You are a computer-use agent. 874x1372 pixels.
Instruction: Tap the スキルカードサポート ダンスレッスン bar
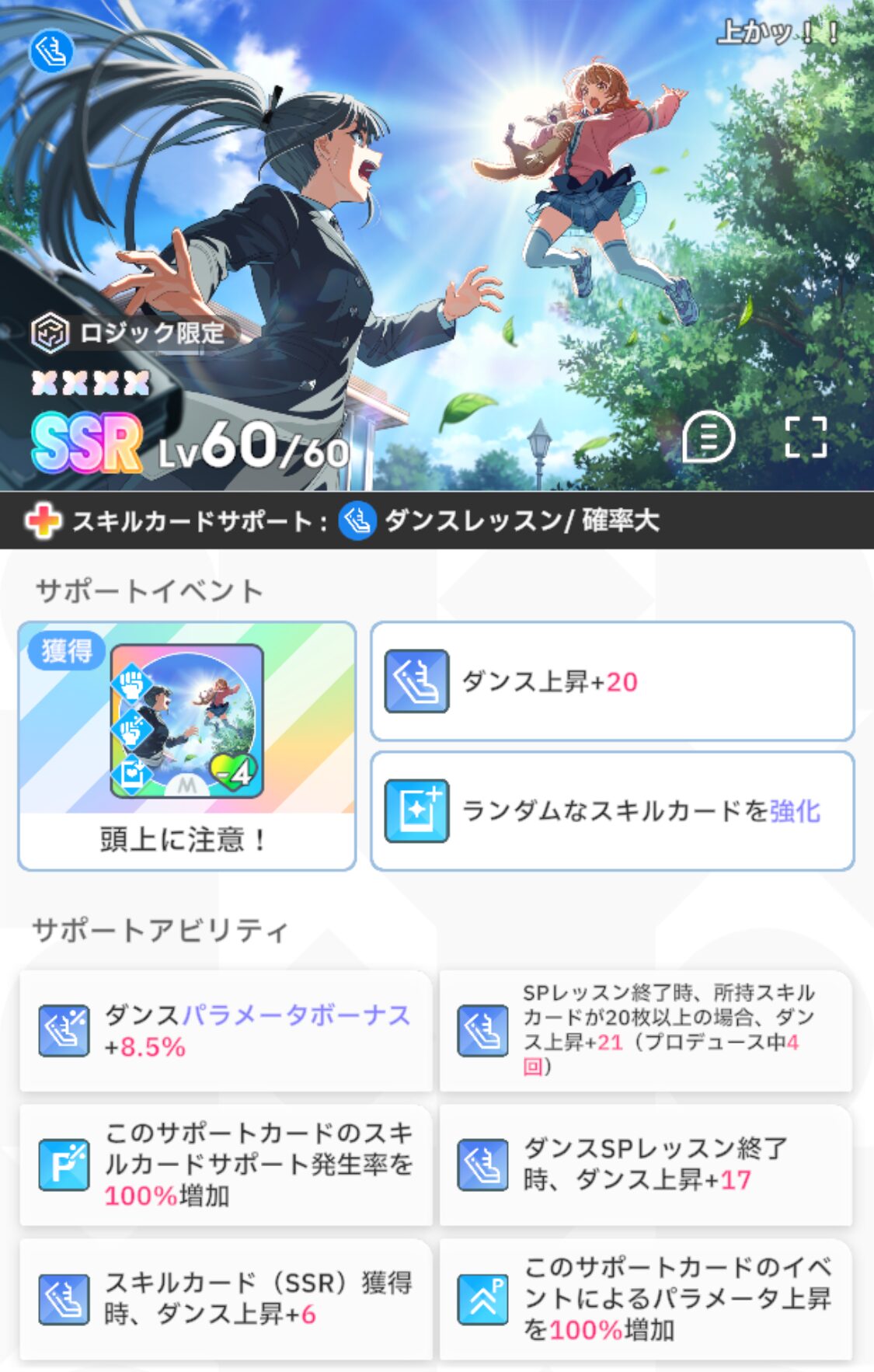(x=437, y=521)
